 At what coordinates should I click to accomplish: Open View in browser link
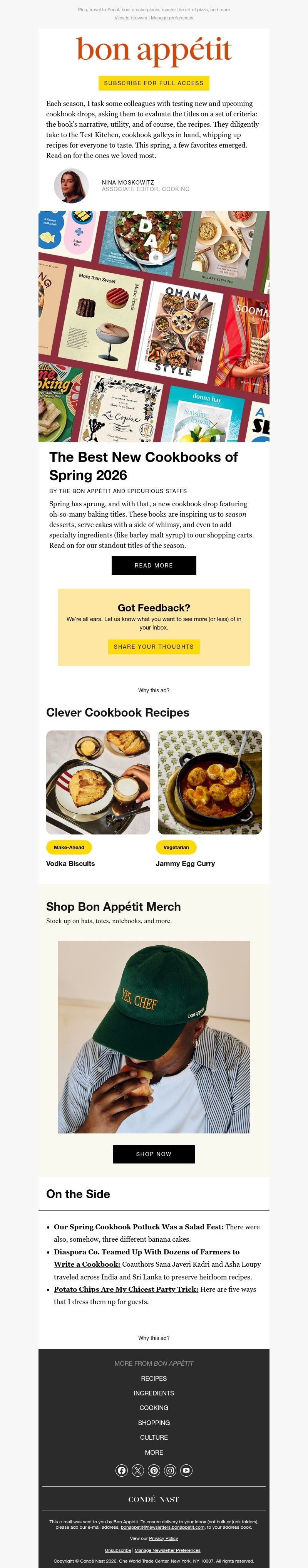[x=131, y=18]
